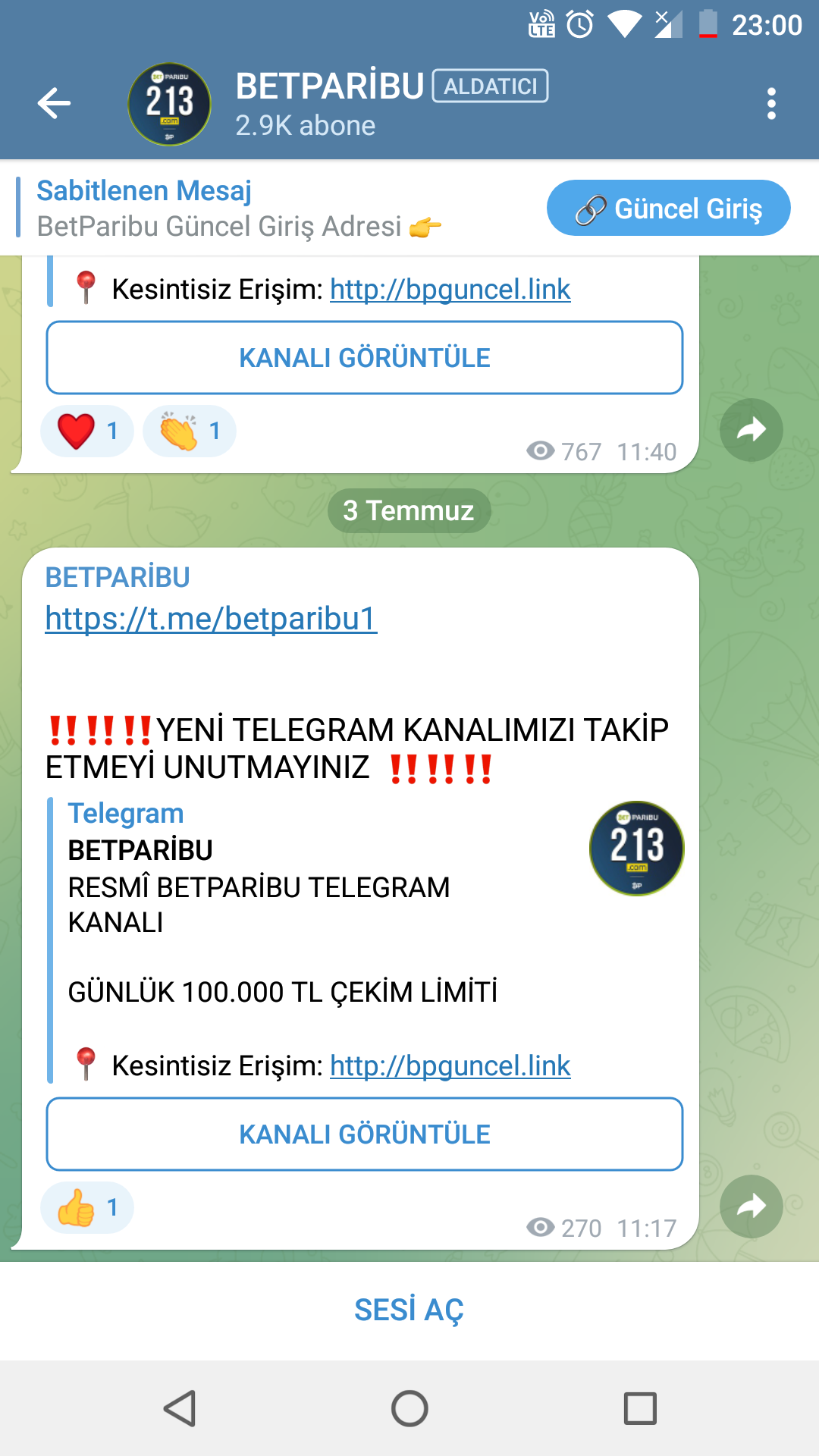
Task: Add a heart reaction on the 11:40 post
Action: pyautogui.click(x=87, y=431)
